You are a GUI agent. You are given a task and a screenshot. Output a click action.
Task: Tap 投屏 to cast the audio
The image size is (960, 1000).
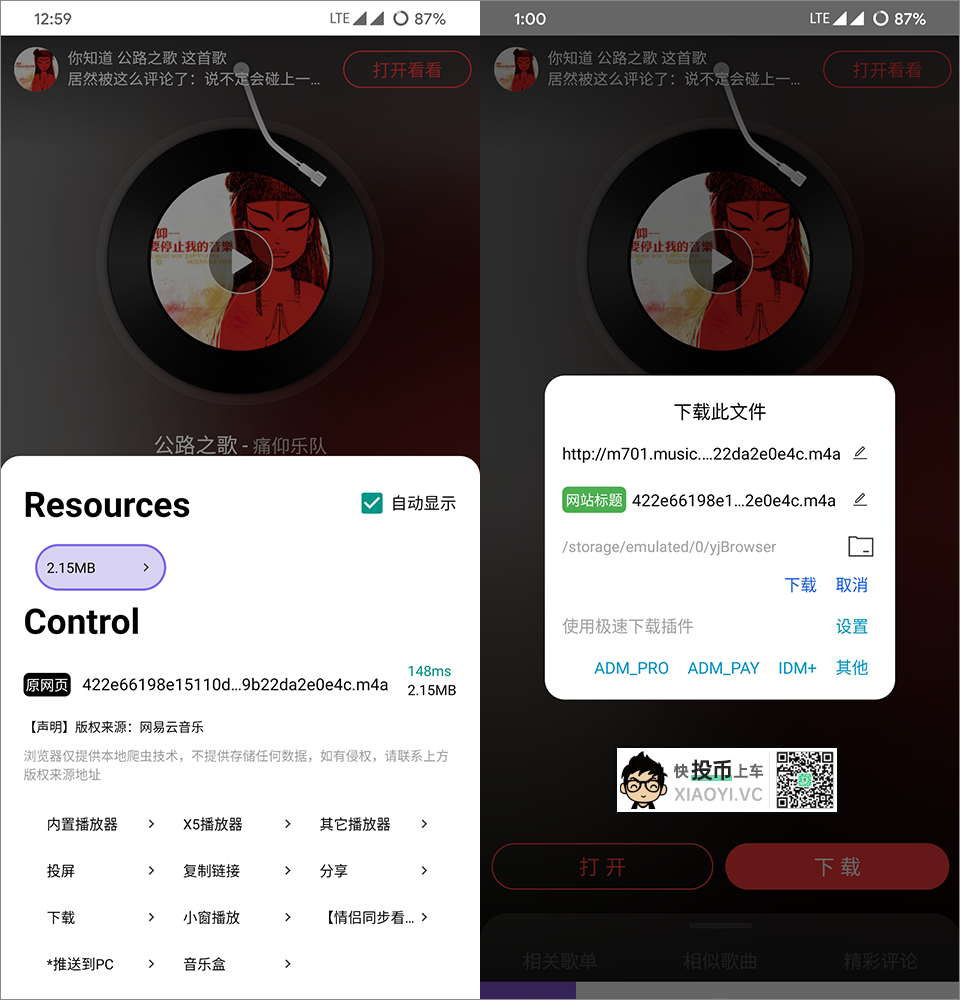coord(100,871)
